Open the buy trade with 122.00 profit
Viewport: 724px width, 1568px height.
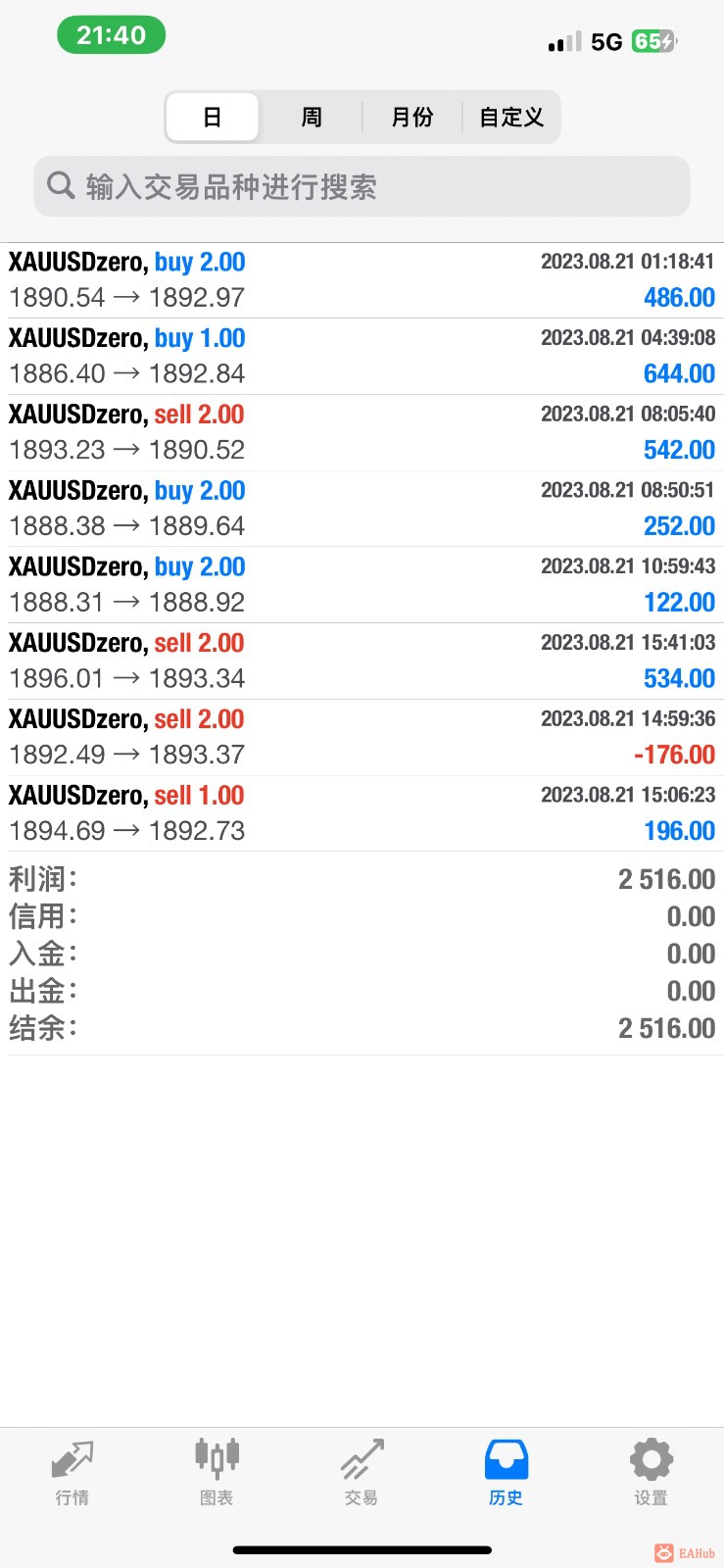362,585
